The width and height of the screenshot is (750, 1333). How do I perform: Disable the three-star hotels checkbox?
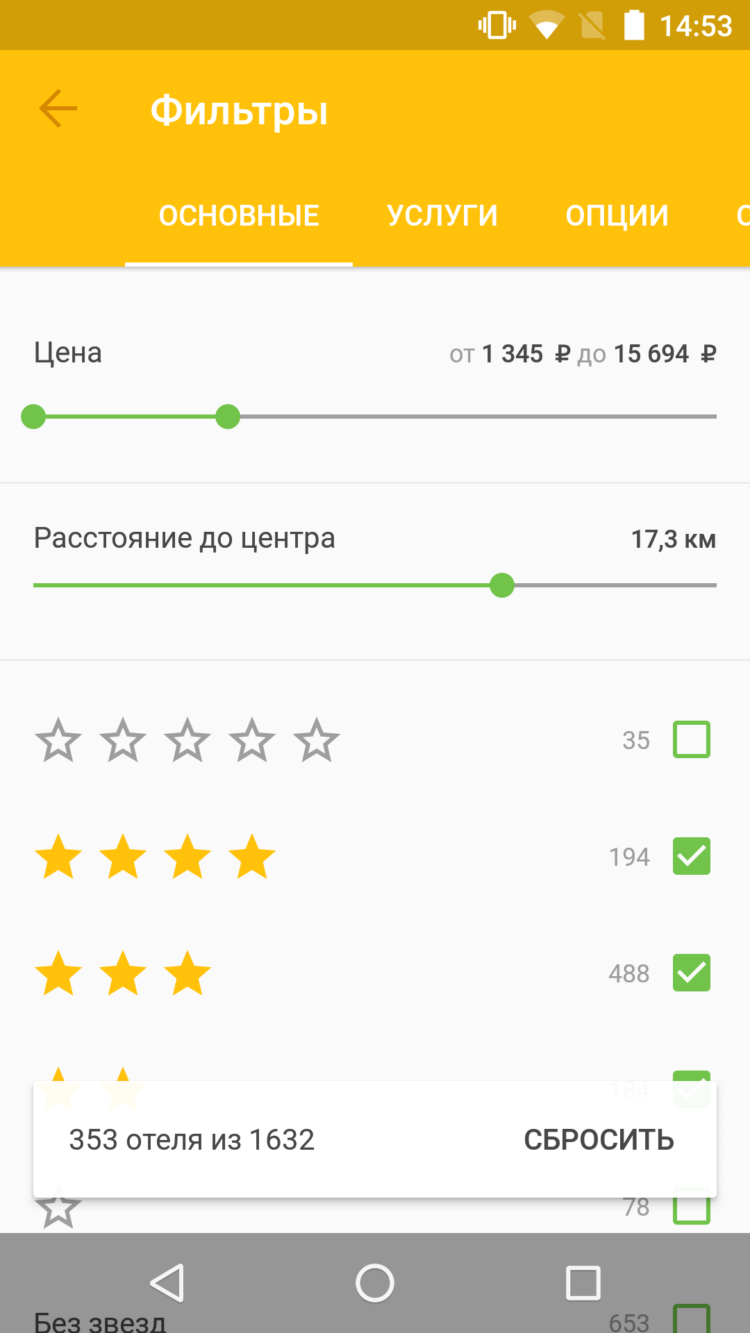(691, 973)
